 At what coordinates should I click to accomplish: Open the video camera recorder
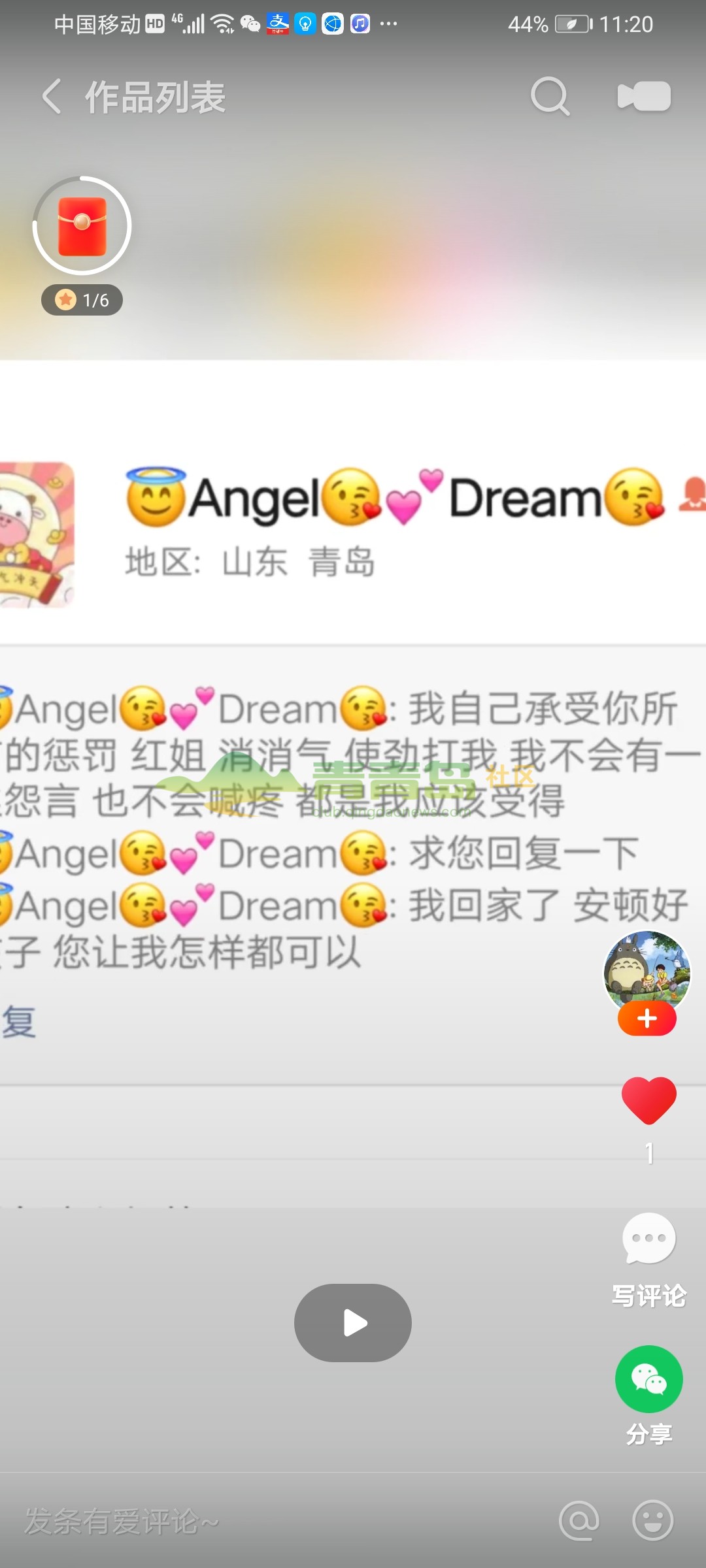point(644,97)
